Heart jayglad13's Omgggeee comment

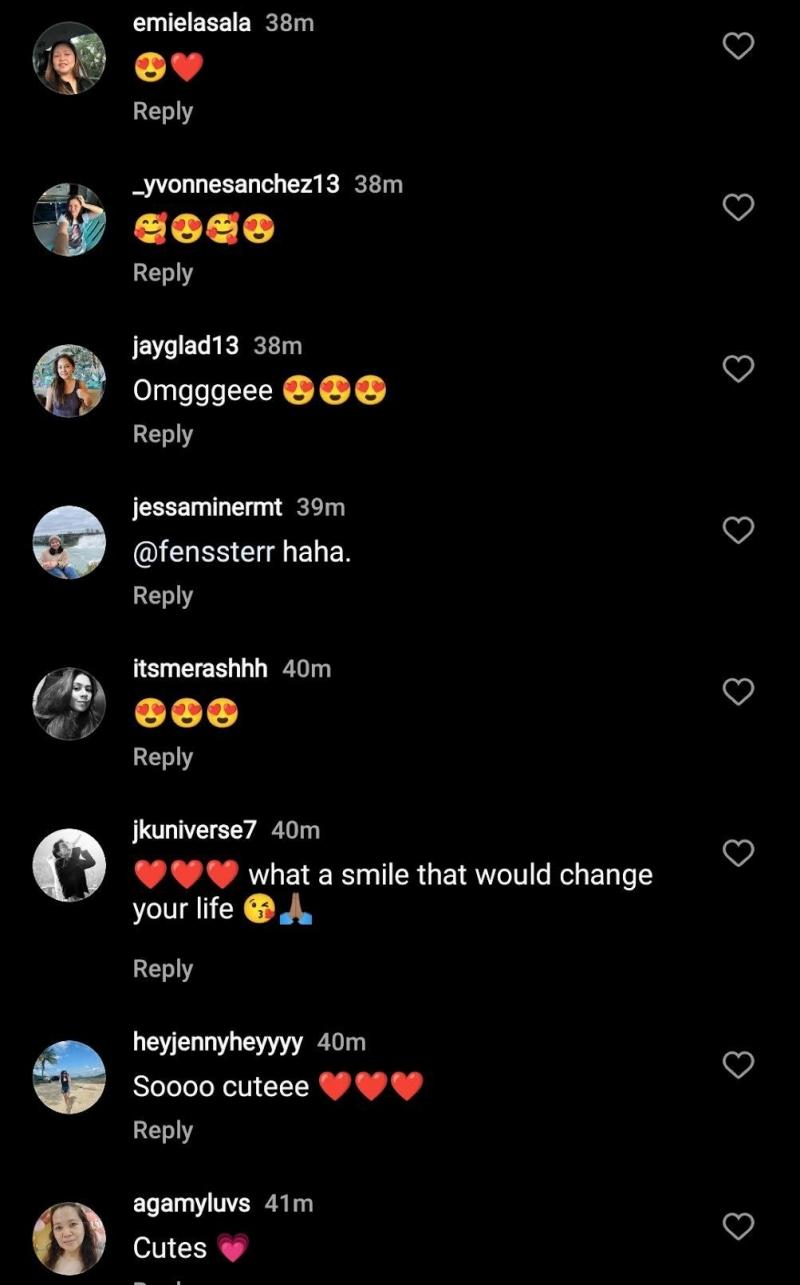pos(738,369)
